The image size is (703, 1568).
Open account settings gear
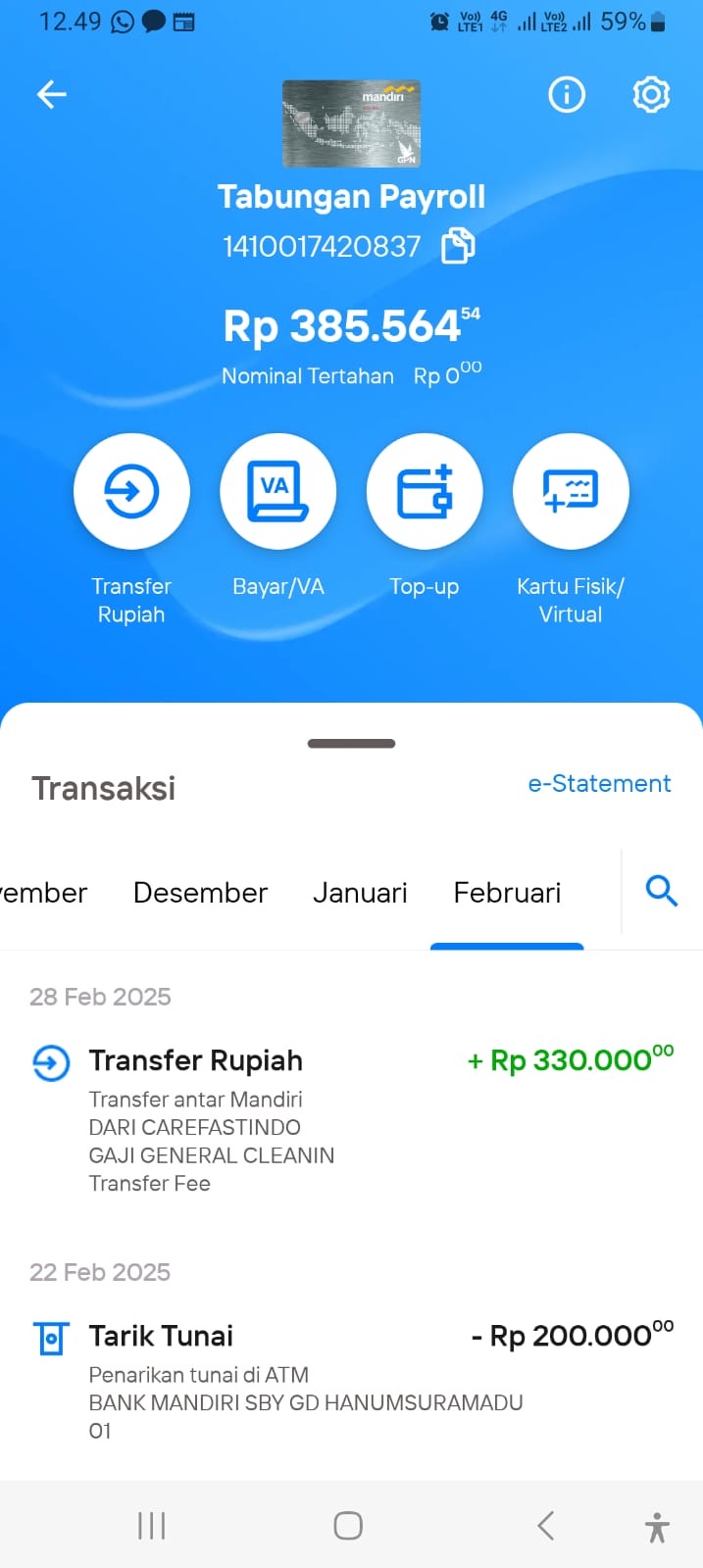pyautogui.click(x=651, y=94)
